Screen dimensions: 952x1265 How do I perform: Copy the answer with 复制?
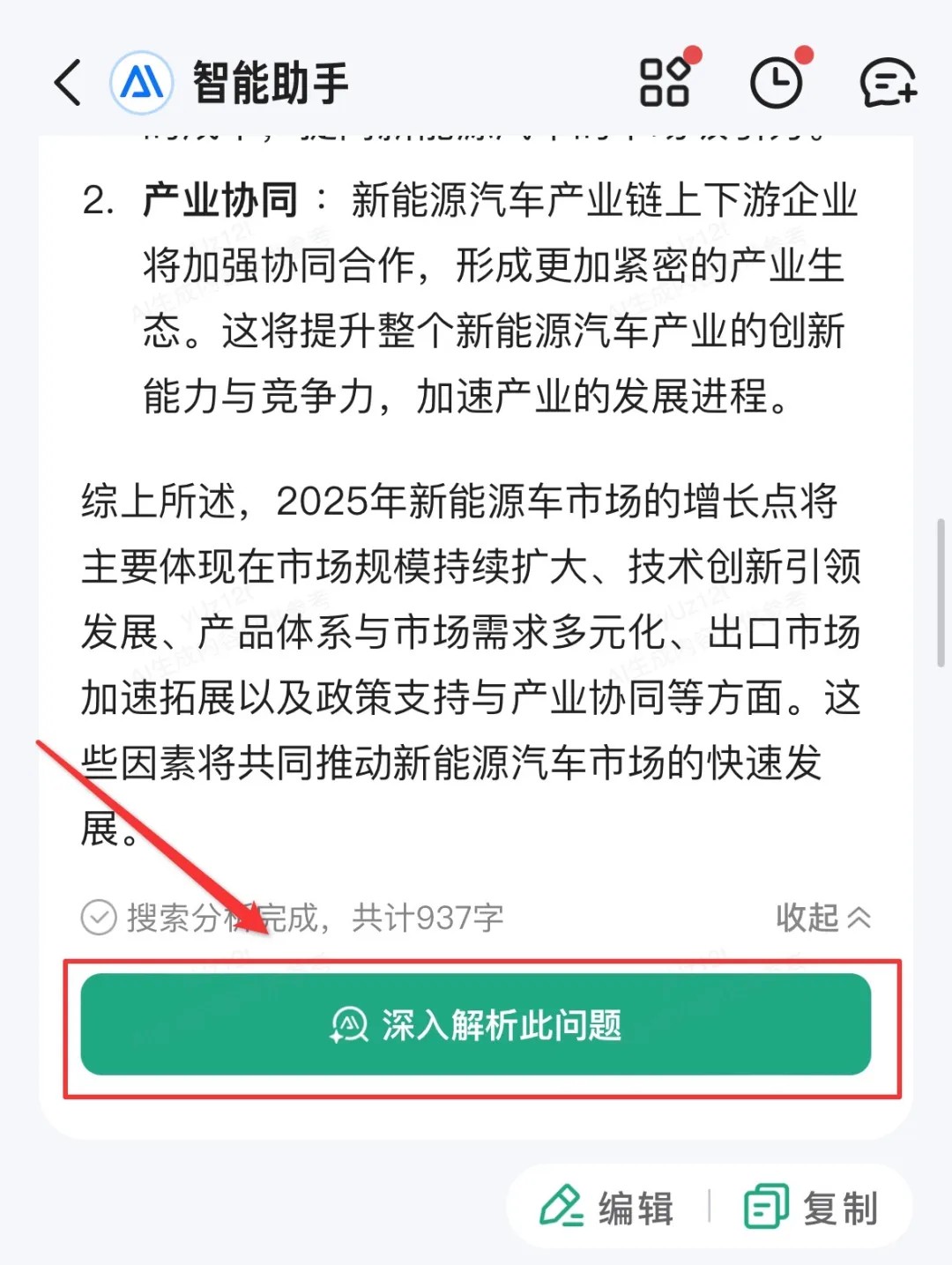point(812,1208)
